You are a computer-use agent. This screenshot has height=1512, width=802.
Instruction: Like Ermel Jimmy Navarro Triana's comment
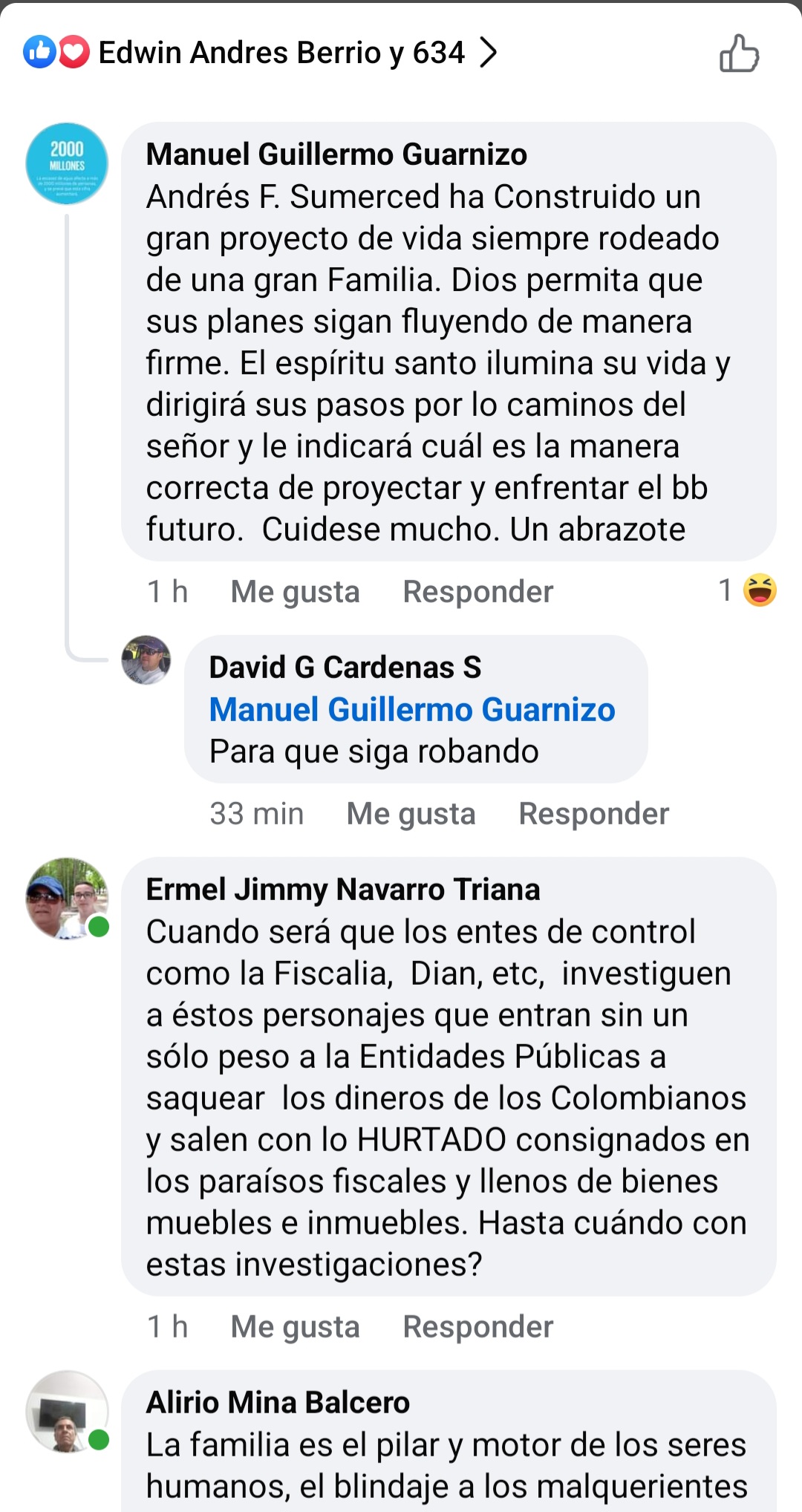click(295, 1327)
